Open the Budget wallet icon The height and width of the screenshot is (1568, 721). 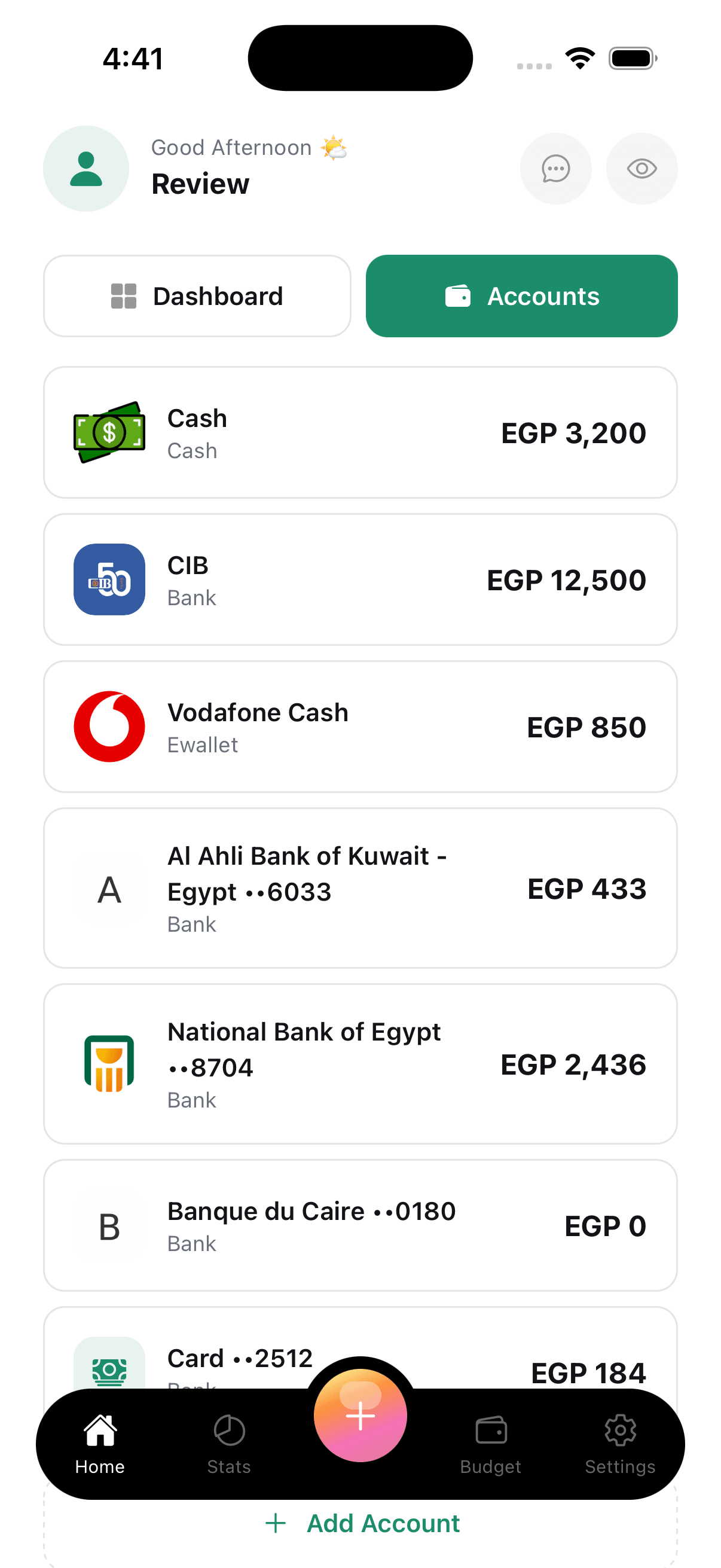point(491,1430)
